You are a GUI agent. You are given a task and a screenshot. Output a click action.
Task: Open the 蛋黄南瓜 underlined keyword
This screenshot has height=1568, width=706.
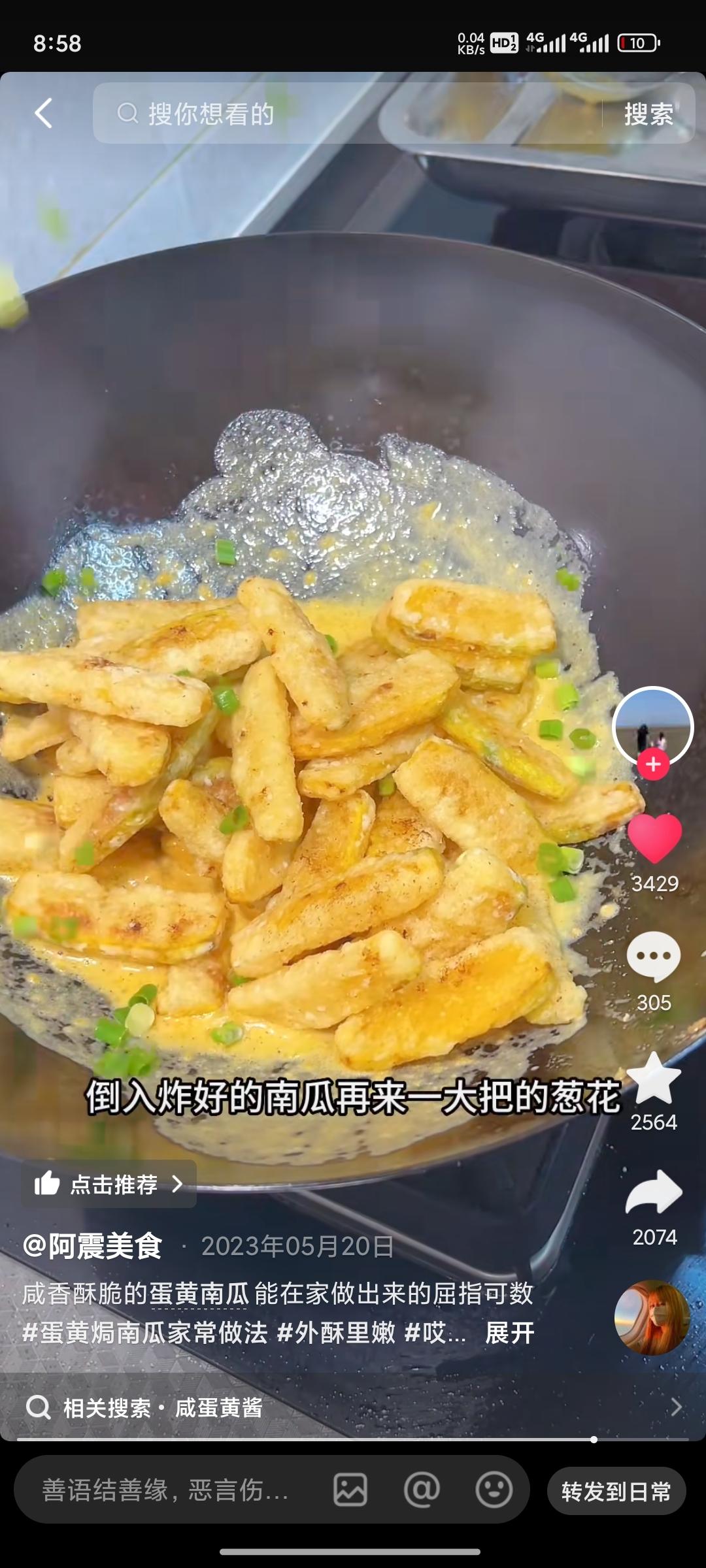(199, 1294)
